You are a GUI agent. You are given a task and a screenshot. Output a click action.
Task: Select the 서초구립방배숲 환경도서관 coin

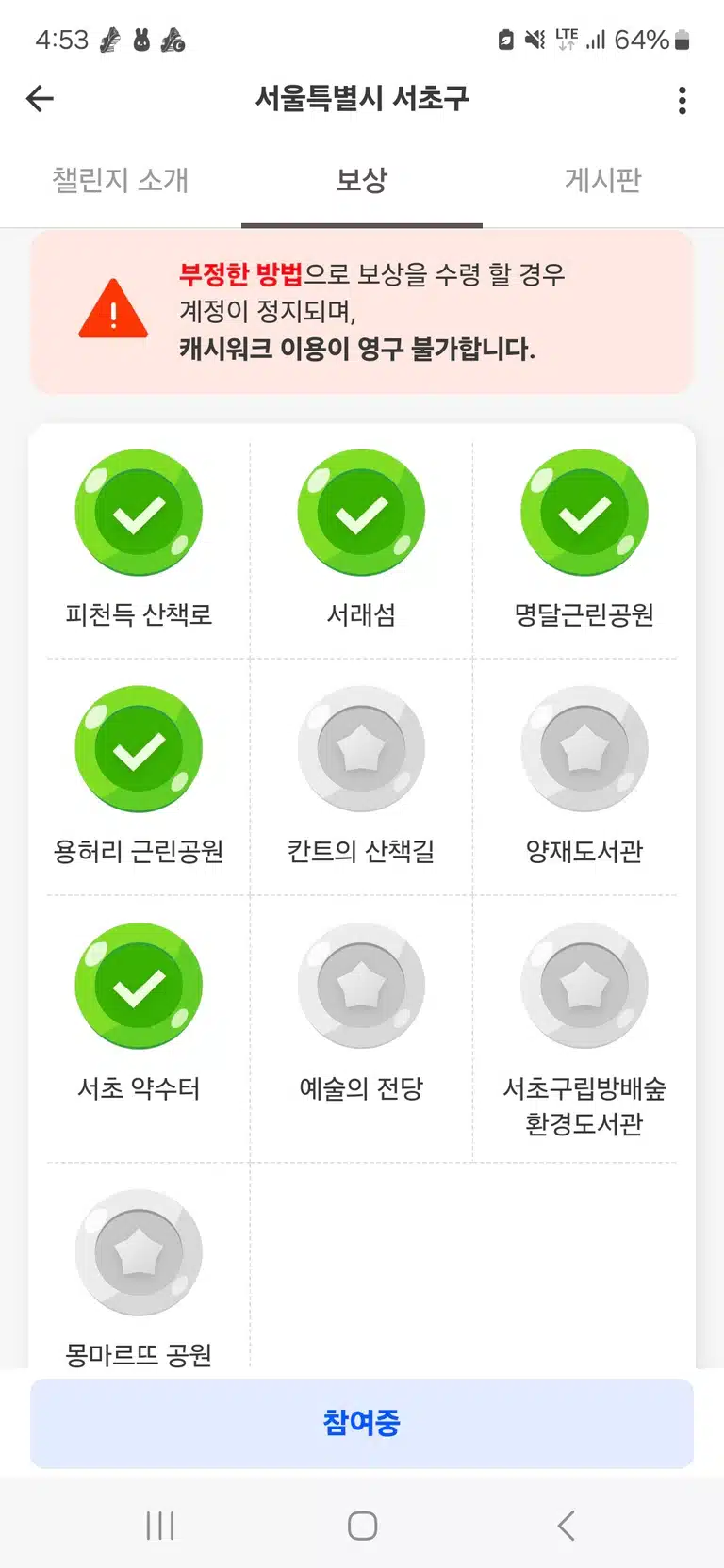point(584,986)
